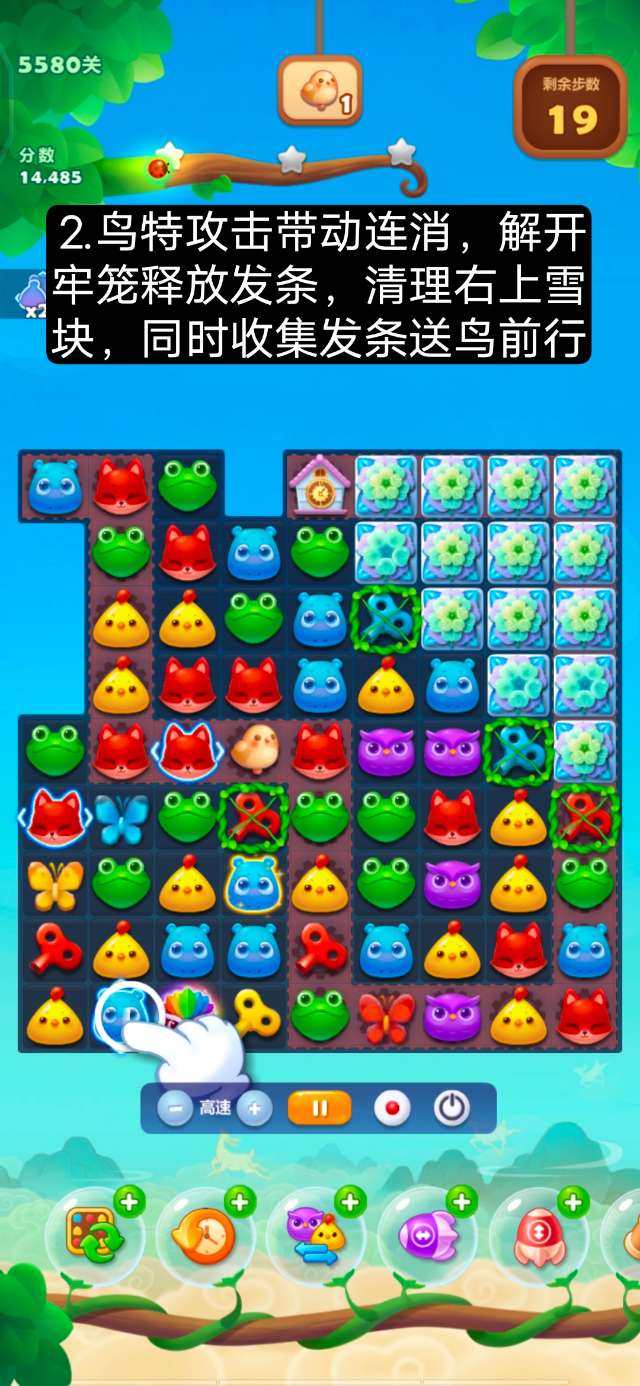Increase the playback speed with plus
640x1386 pixels.
254,1108
